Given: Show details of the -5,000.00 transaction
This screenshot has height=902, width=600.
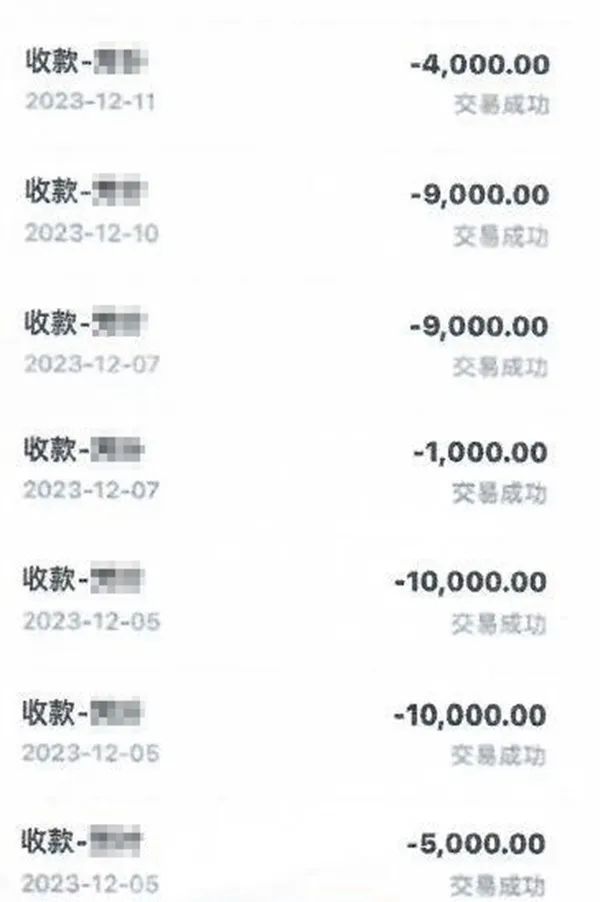Looking at the screenshot, I should click(300, 862).
